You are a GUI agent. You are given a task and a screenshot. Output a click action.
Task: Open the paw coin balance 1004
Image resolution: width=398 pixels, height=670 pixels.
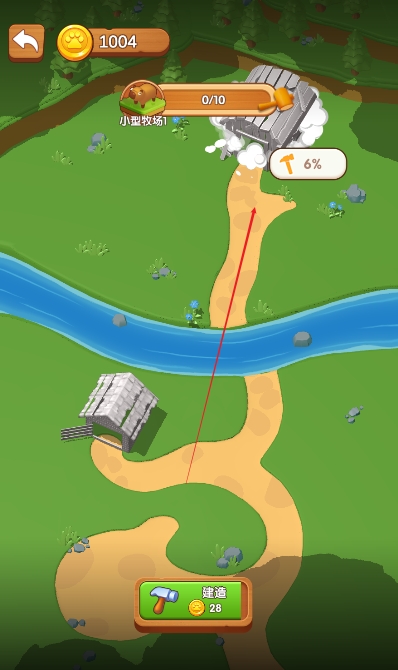pyautogui.click(x=113, y=42)
